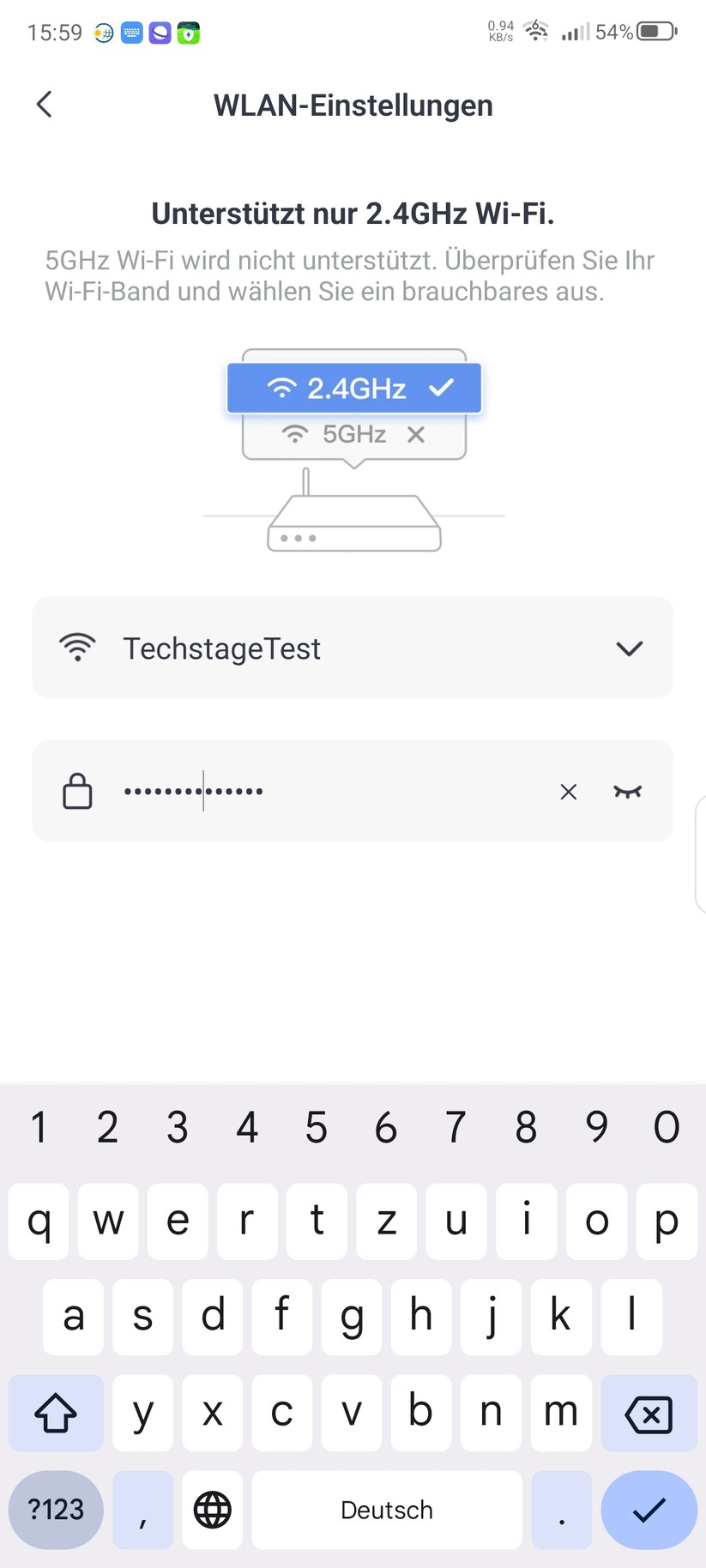Tap the lock icon in the password field
Viewport: 706px width, 1568px height.
point(77,791)
